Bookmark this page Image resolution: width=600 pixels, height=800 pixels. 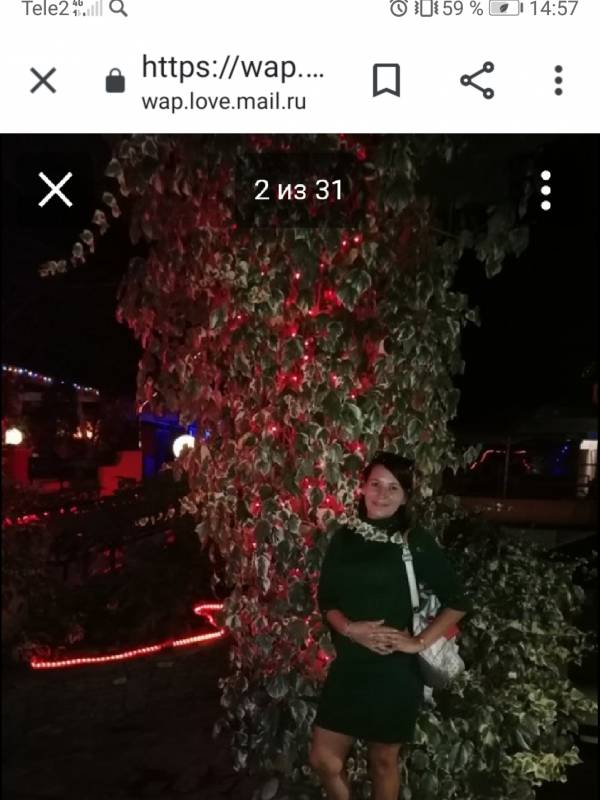pos(386,81)
